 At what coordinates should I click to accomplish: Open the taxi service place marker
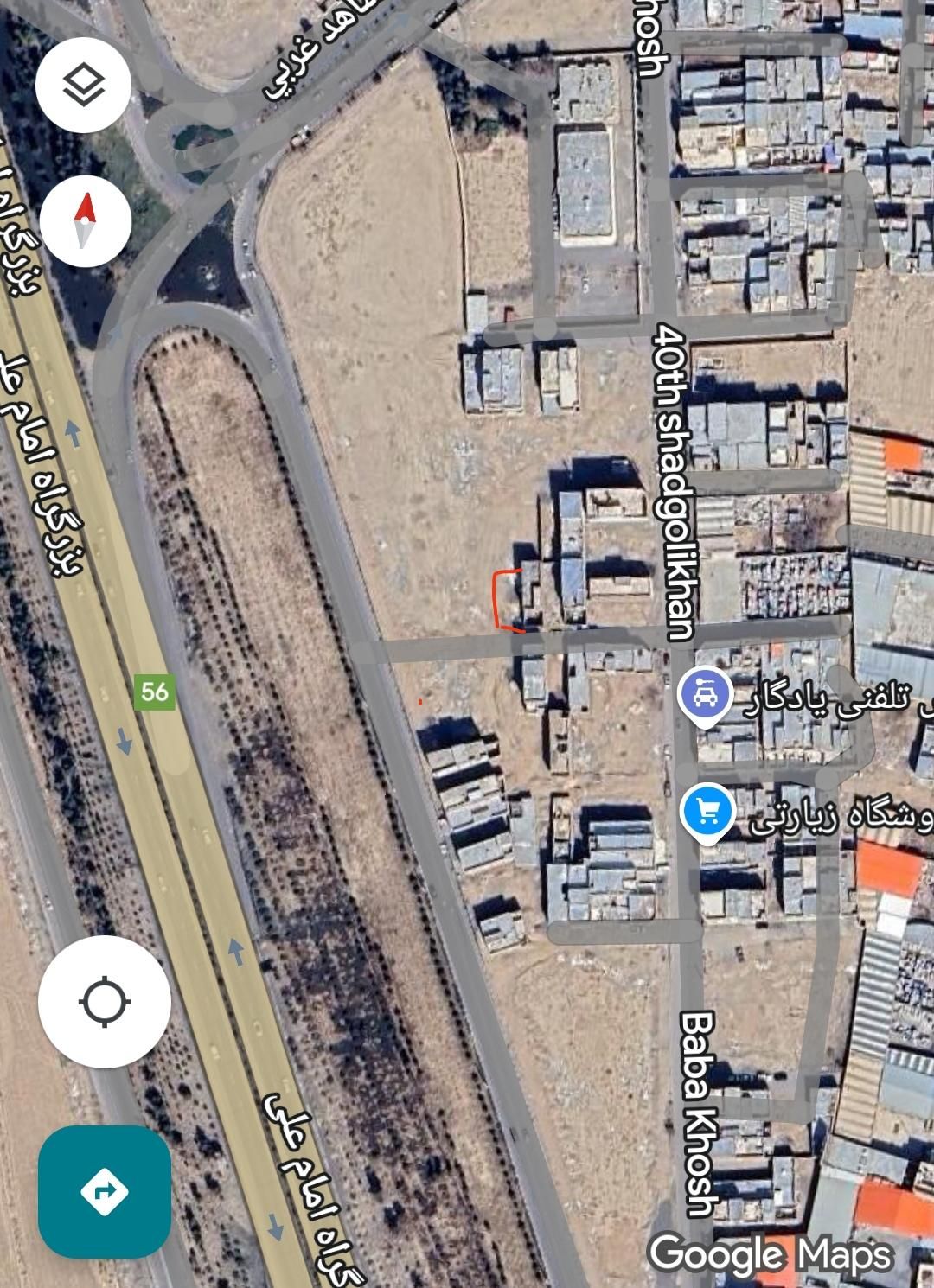(706, 693)
